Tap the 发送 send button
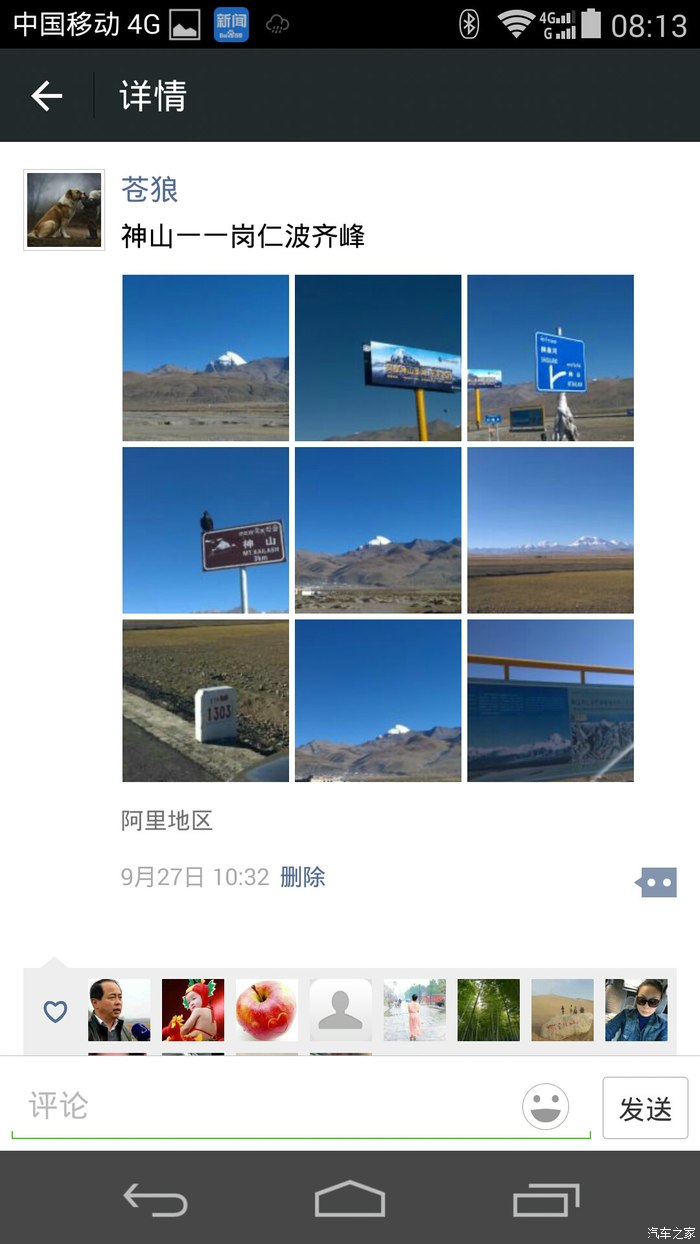 (645, 1108)
